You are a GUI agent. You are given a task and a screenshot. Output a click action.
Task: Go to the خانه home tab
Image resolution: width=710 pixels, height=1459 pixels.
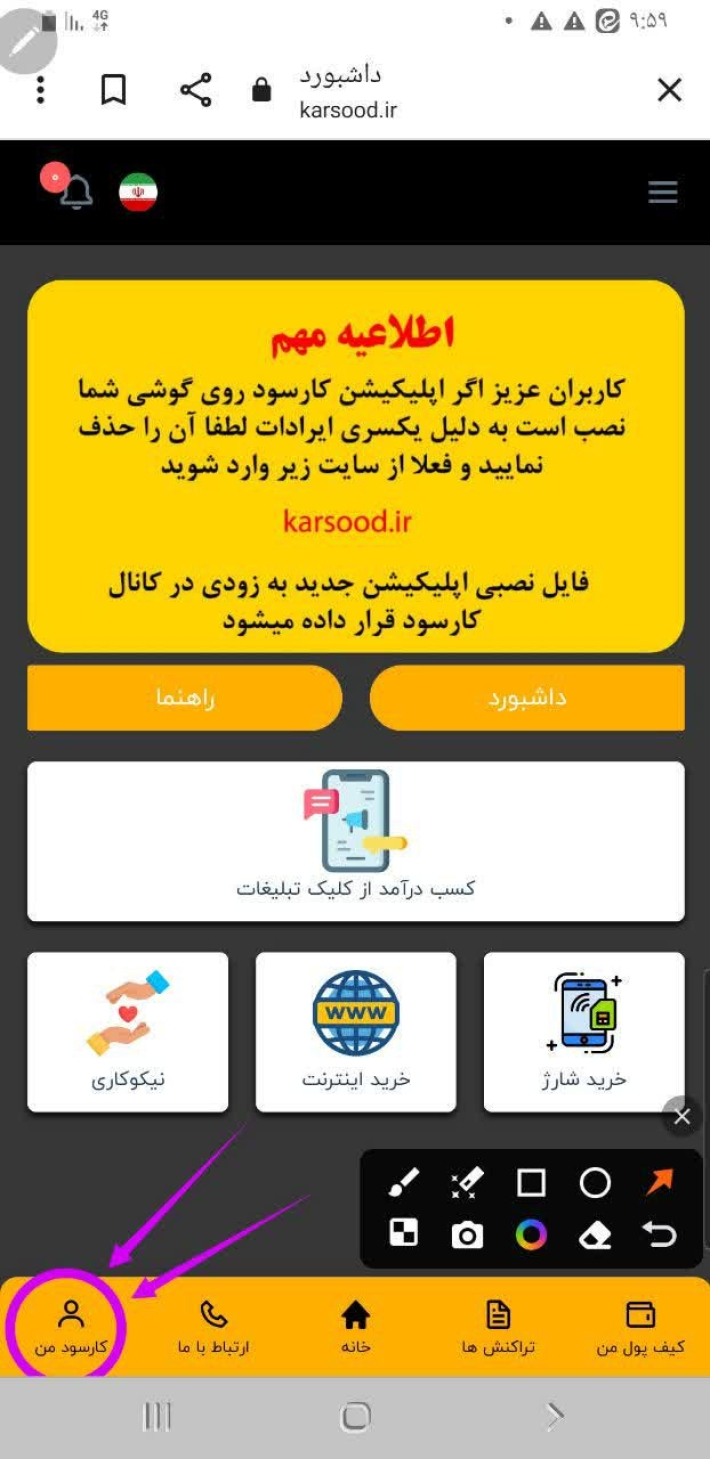pyautogui.click(x=355, y=1327)
